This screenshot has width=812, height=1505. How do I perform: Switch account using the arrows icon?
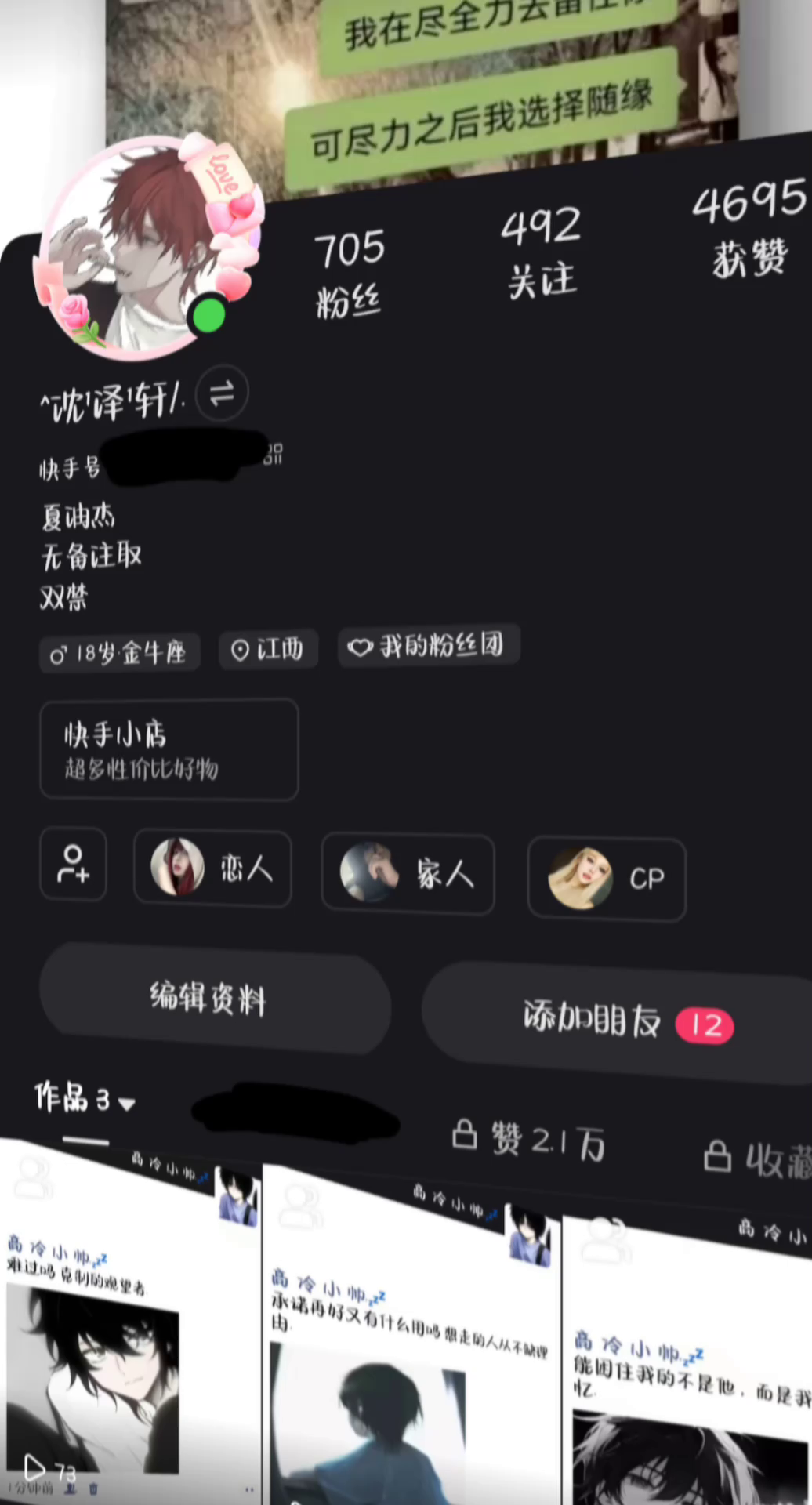coord(222,393)
